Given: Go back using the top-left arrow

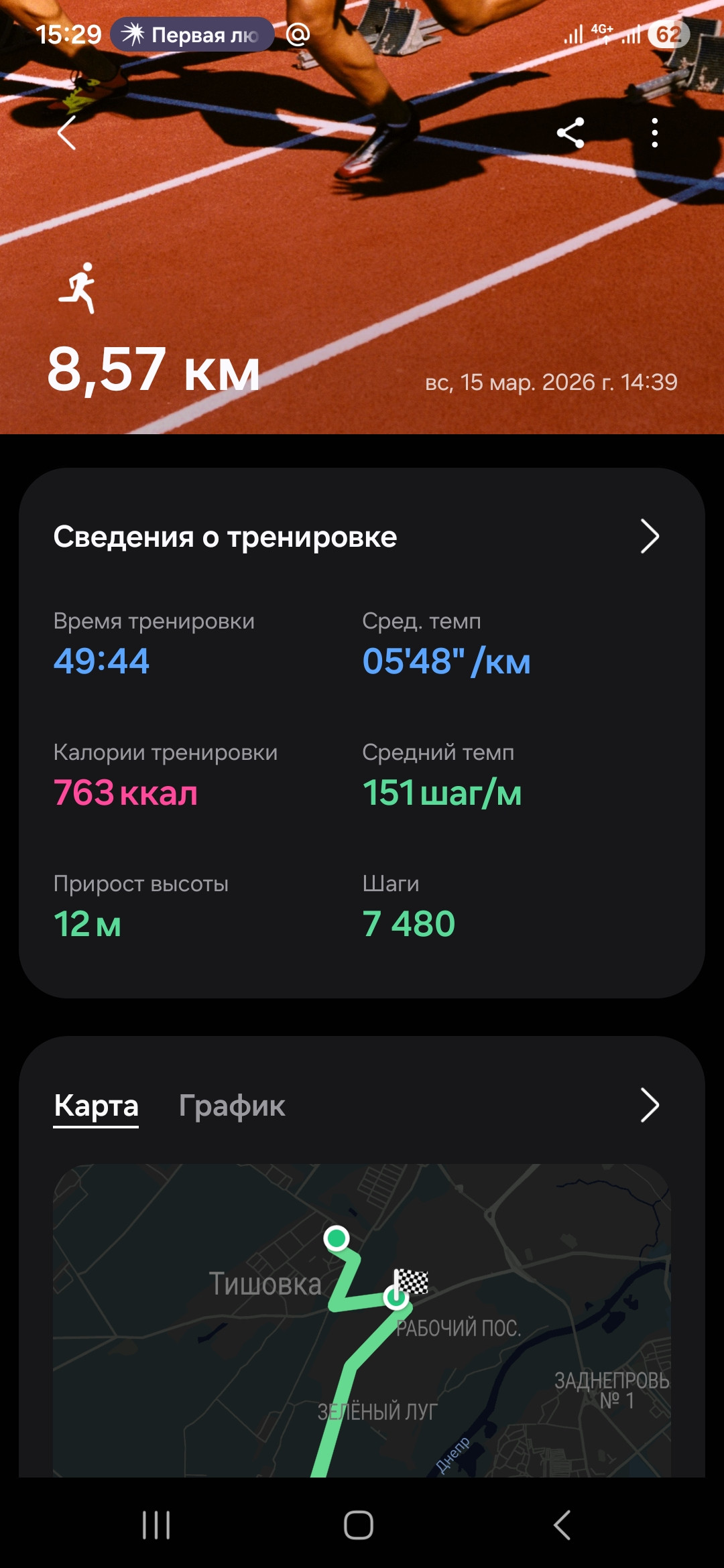Looking at the screenshot, I should coord(67,133).
